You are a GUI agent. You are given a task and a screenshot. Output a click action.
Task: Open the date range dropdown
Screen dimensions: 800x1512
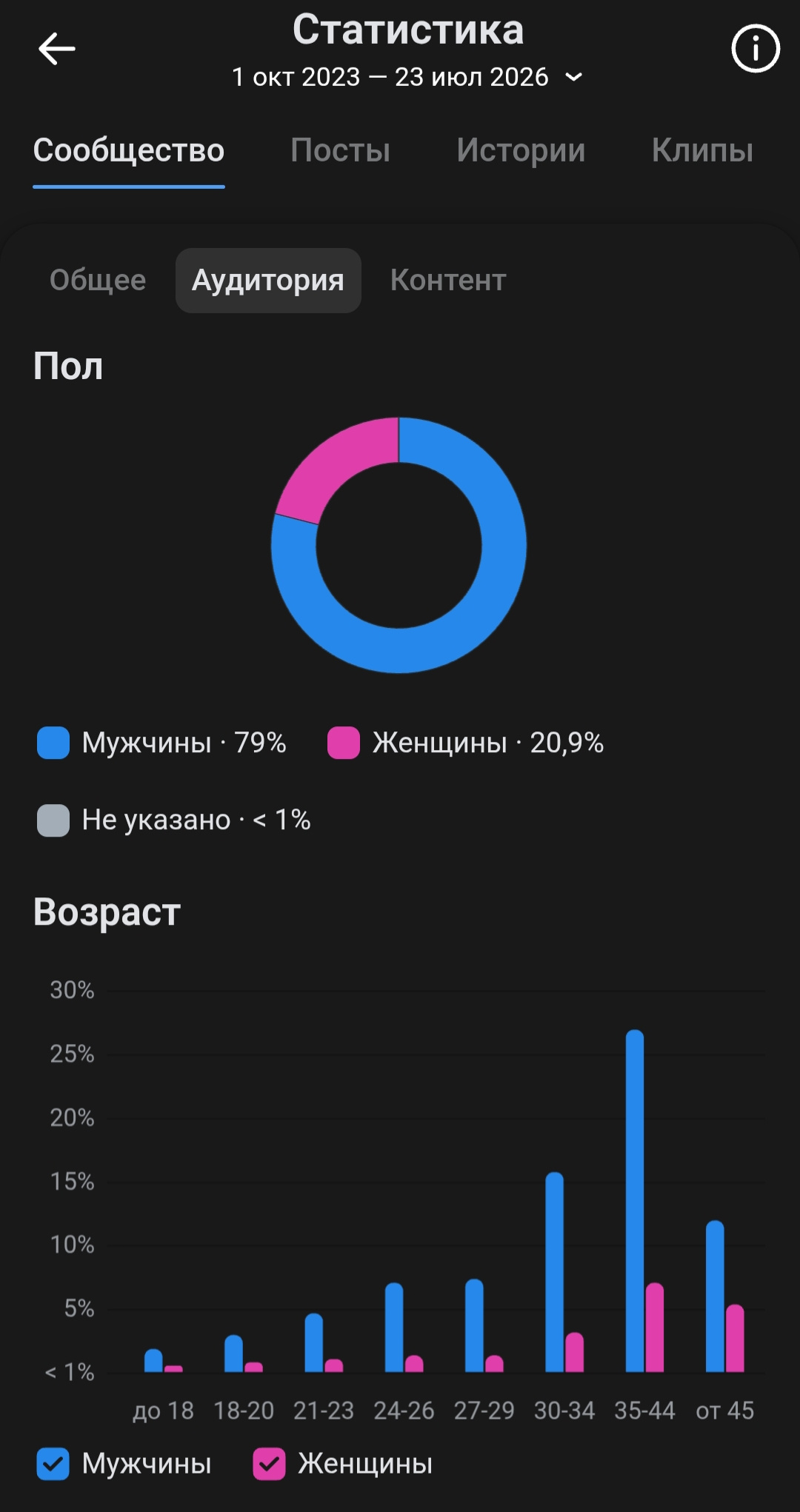click(407, 77)
